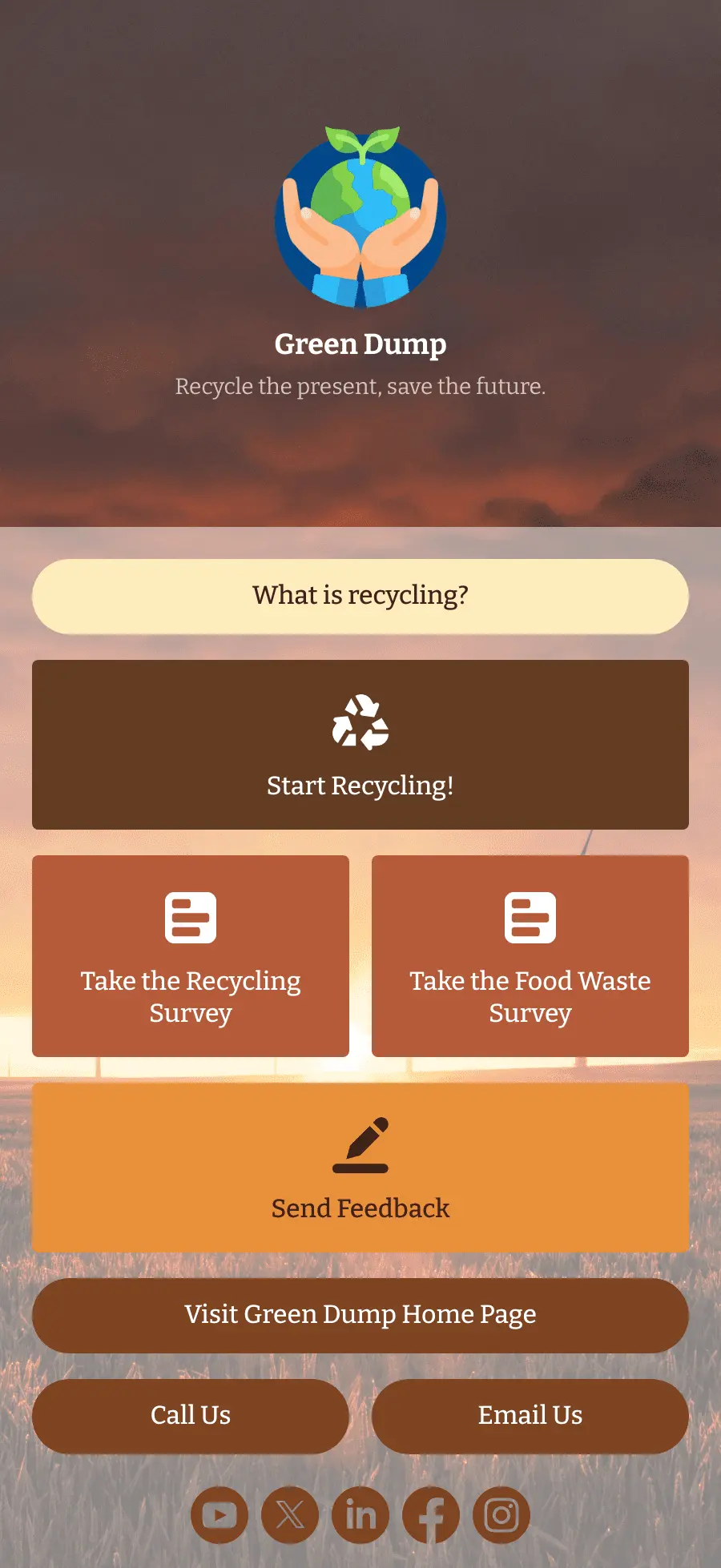Viewport: 721px width, 1568px height.
Task: Send Feedback to Green Dump
Action: click(x=360, y=1209)
